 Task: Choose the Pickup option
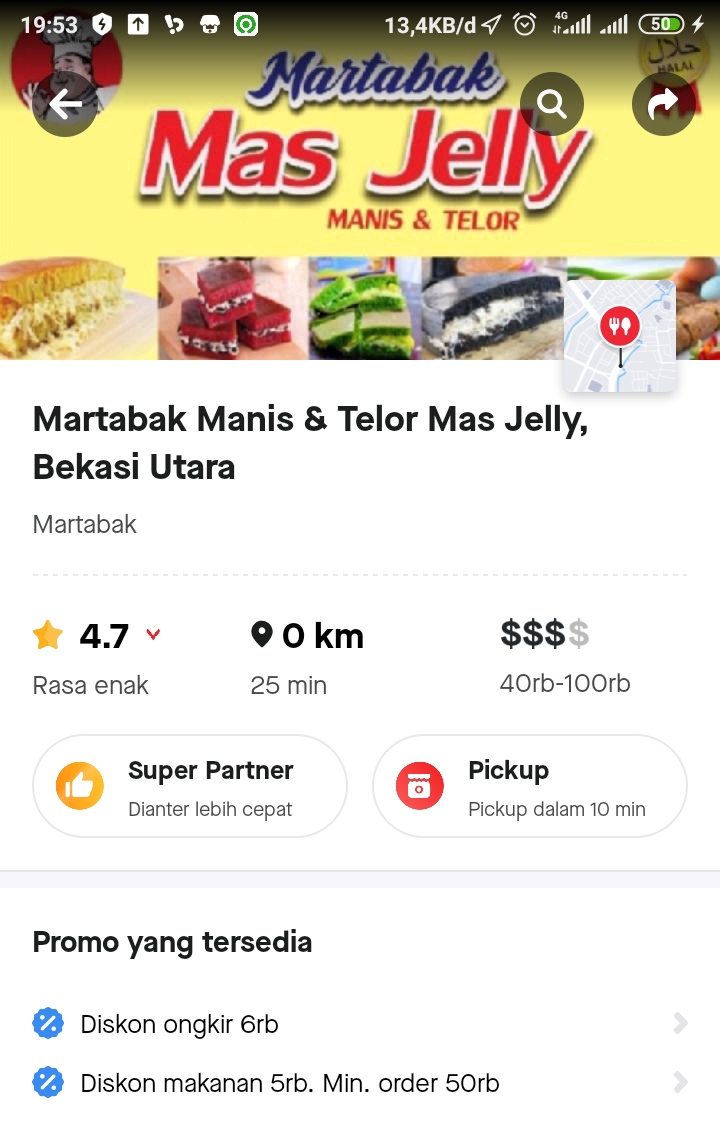[529, 786]
